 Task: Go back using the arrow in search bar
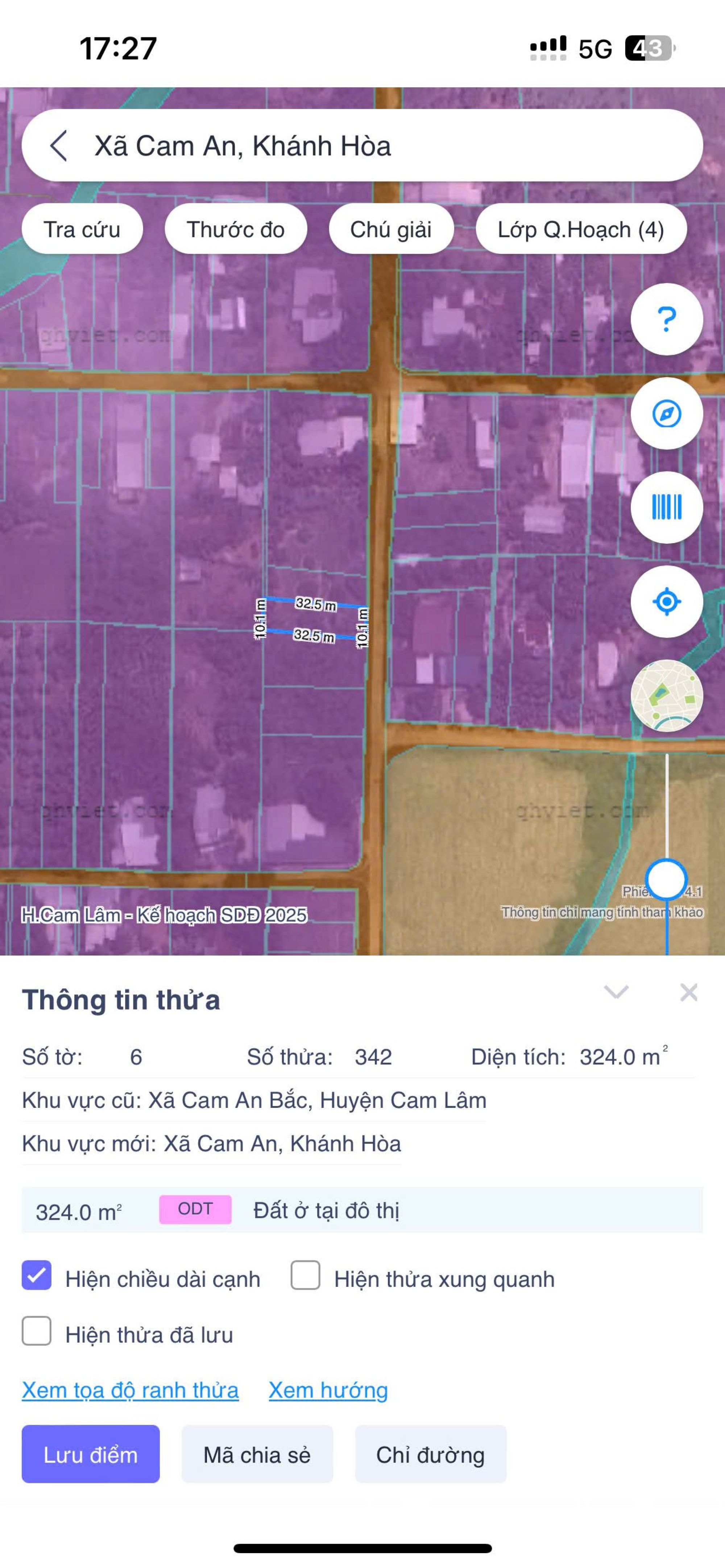tap(58, 146)
